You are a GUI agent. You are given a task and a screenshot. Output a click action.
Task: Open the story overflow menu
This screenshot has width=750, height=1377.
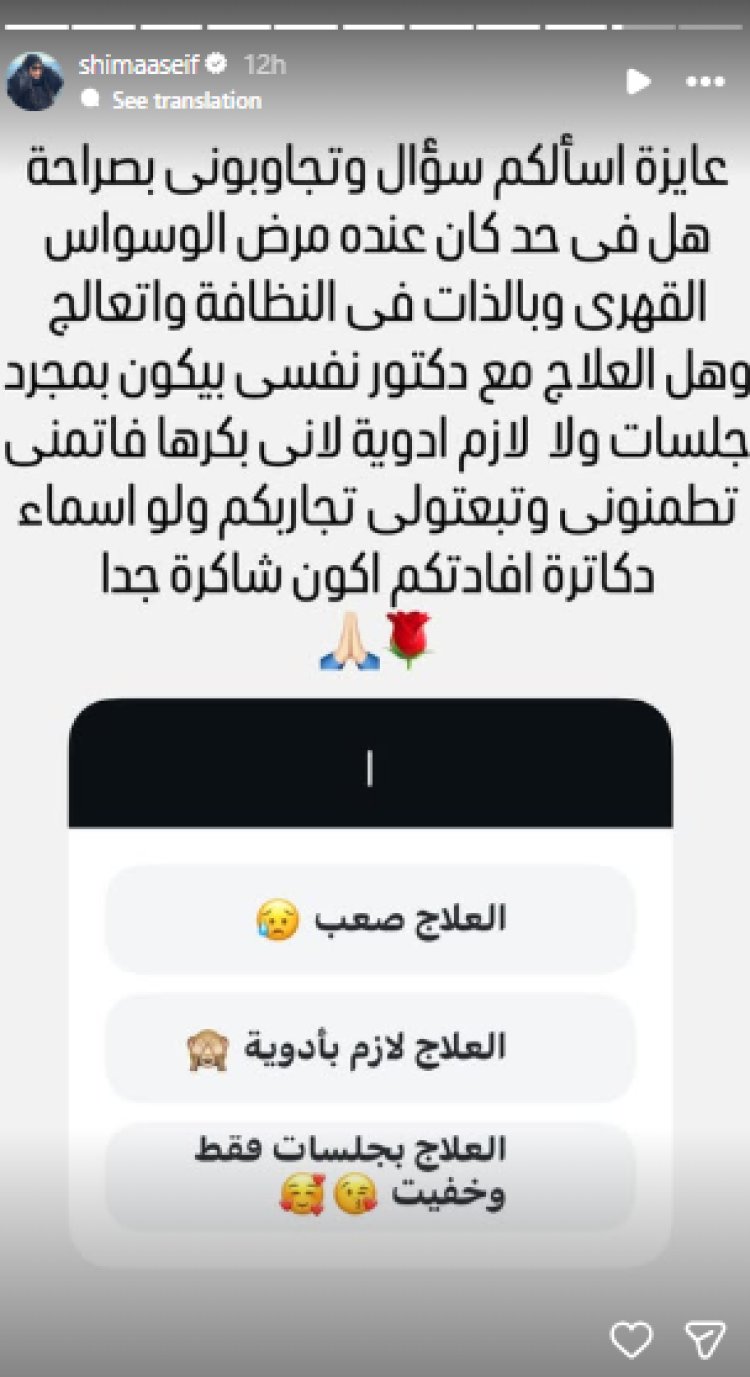coord(705,82)
